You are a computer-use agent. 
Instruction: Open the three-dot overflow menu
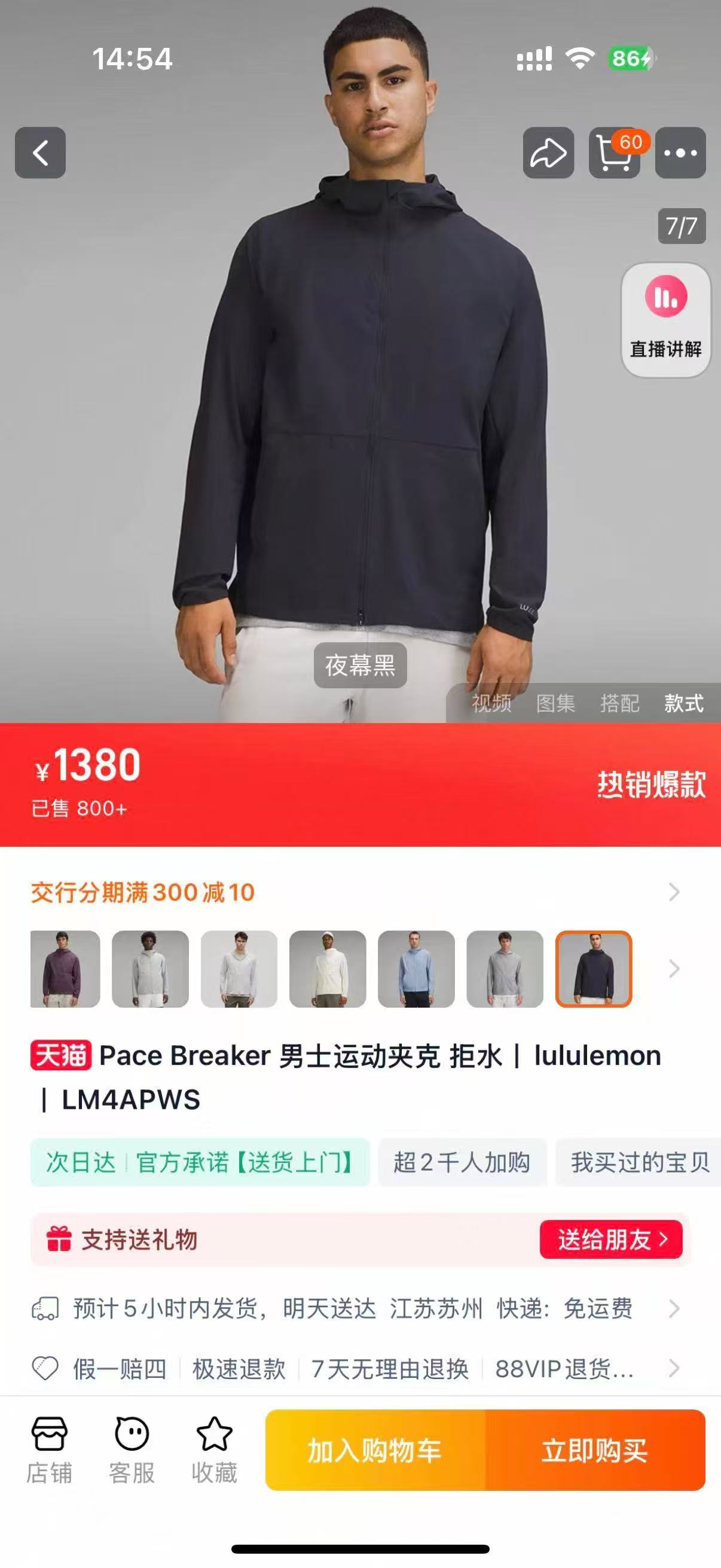(x=680, y=152)
